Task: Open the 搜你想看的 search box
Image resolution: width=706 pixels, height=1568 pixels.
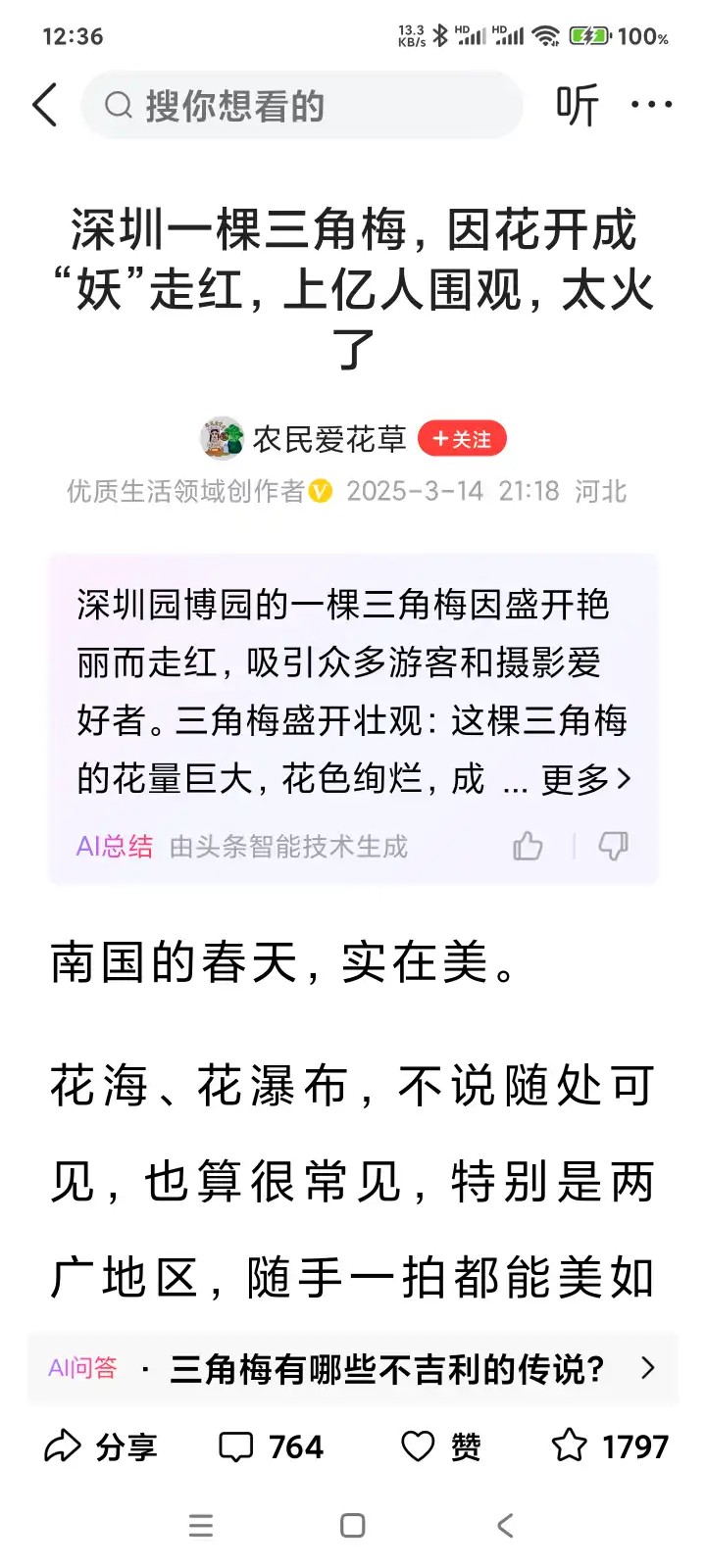Action: [x=302, y=105]
